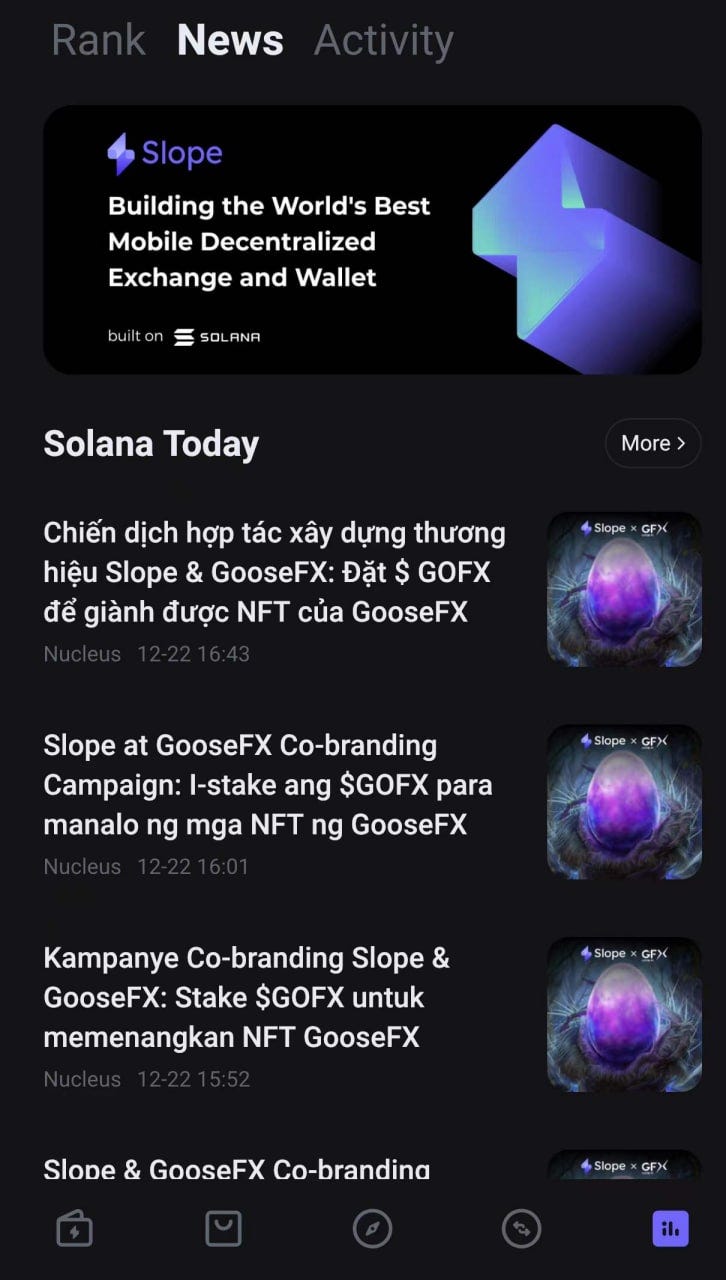Screen dimensions: 726x1280
Task: Go to the NFT marketplace bag tab
Action: click(x=223, y=1229)
